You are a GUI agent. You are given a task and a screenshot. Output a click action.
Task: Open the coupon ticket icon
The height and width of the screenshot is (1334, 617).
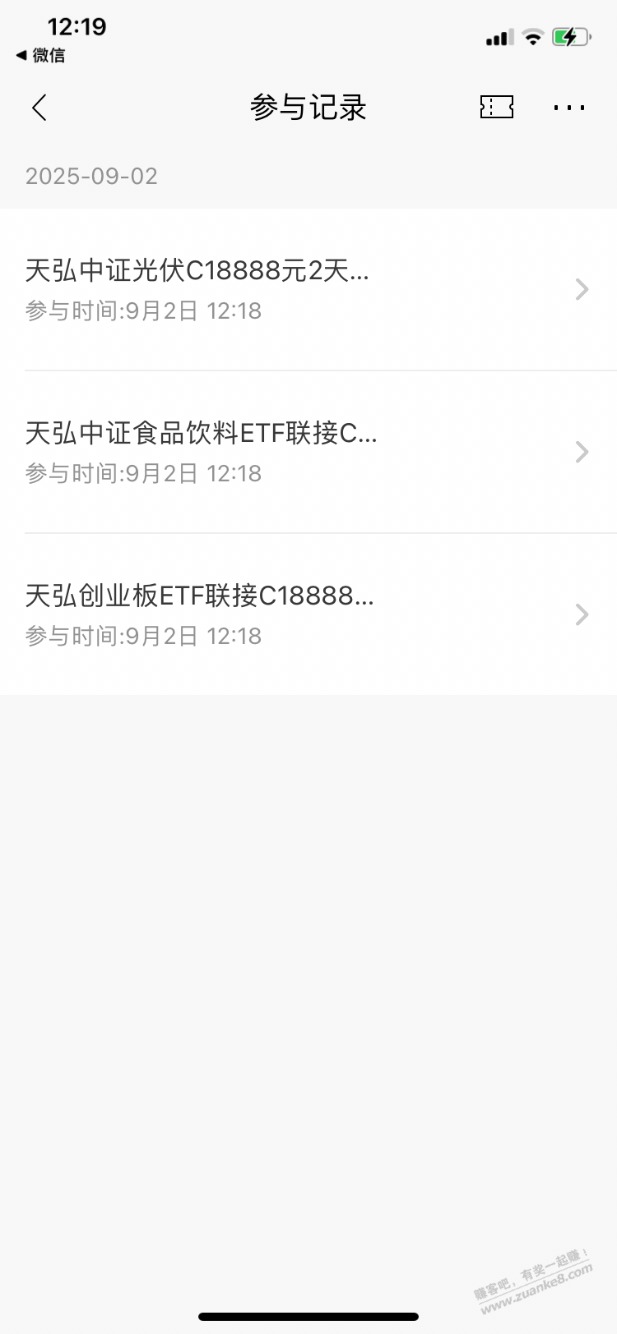pos(497,108)
